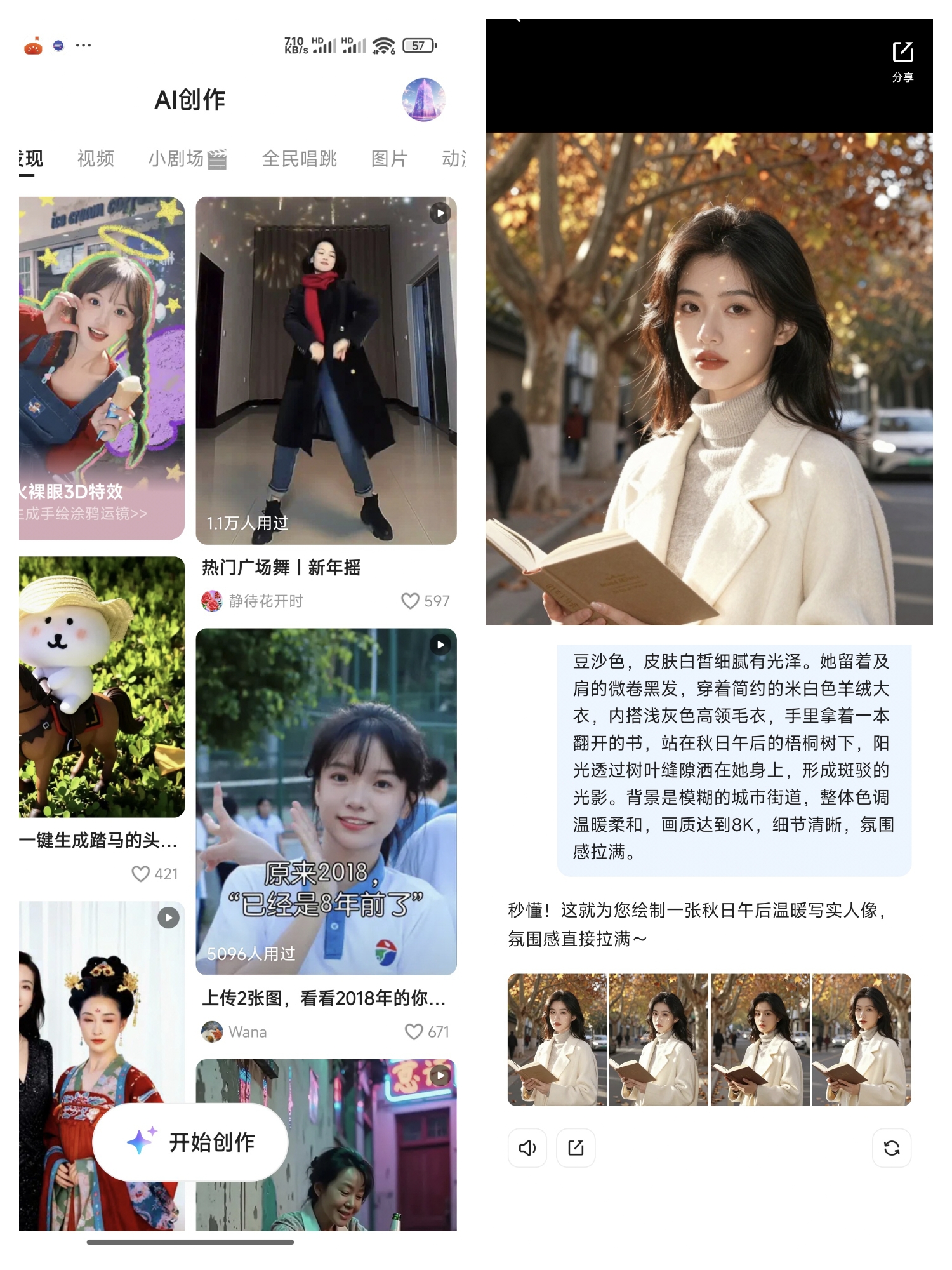Like Wana's post with 671 likes

[414, 1032]
